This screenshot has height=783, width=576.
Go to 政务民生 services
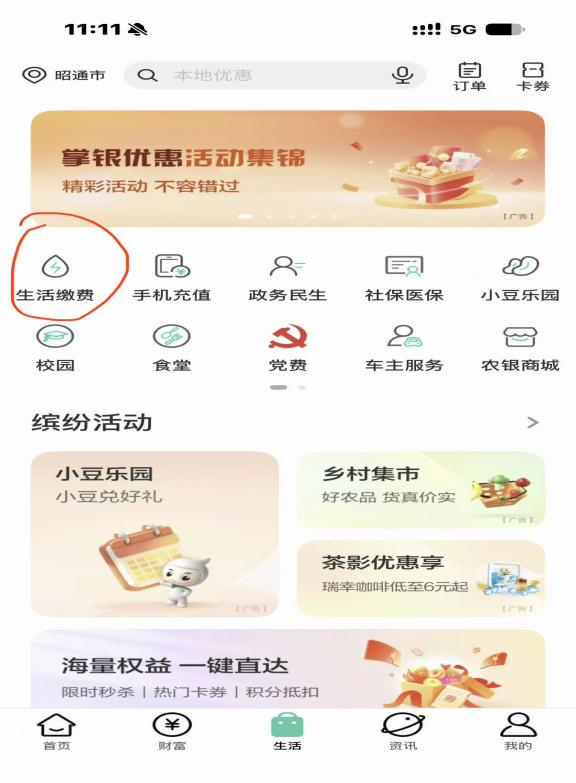288,279
